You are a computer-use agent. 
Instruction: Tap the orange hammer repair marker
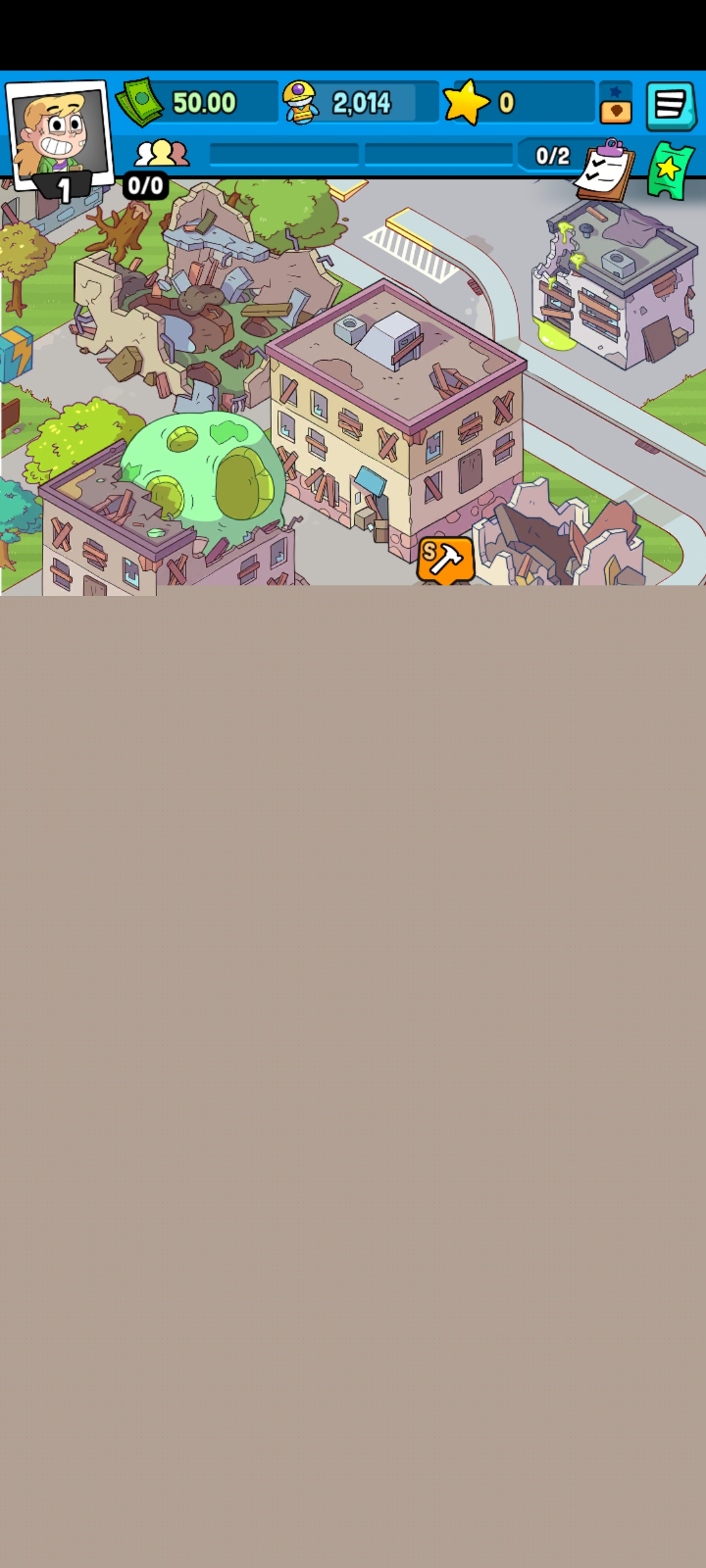coord(446,559)
